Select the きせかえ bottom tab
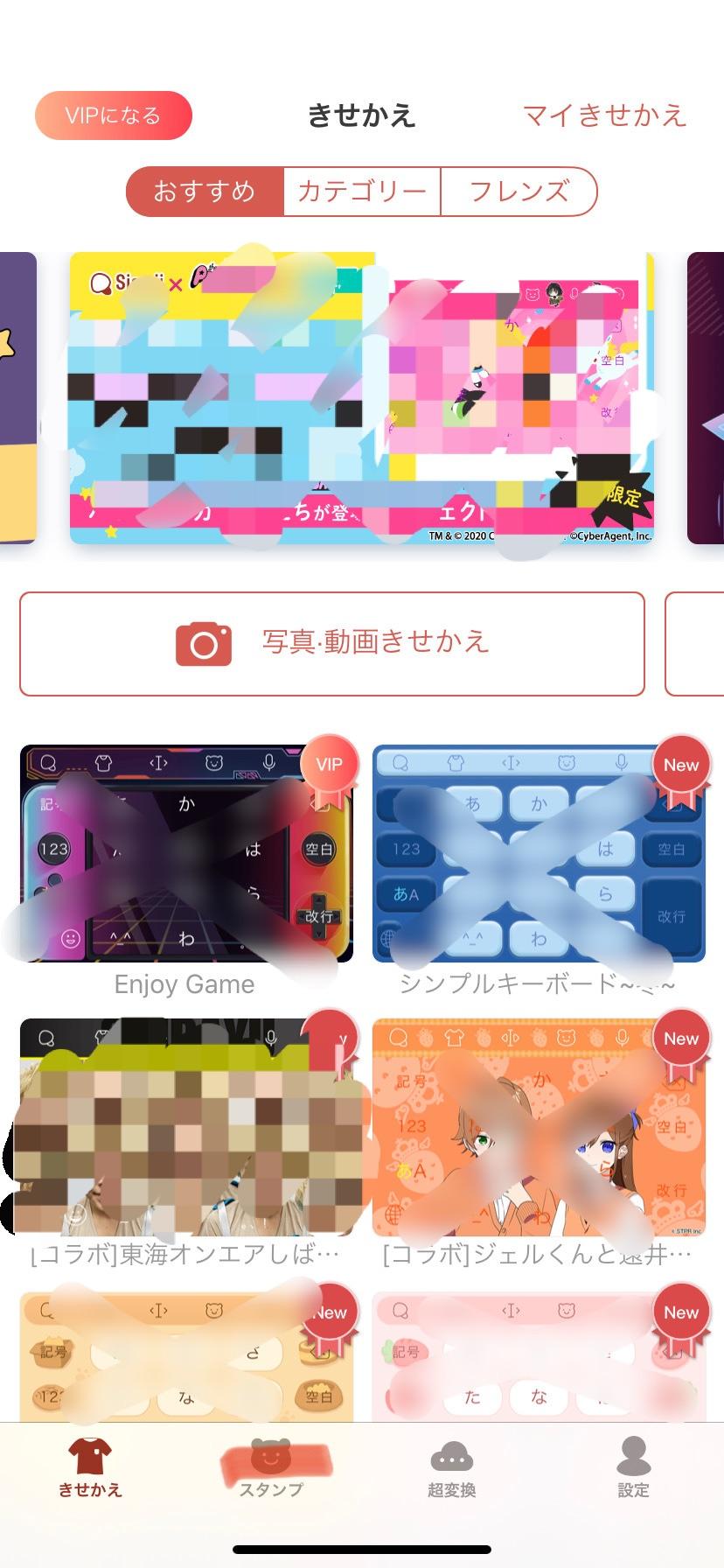724x1568 pixels. click(90, 1468)
